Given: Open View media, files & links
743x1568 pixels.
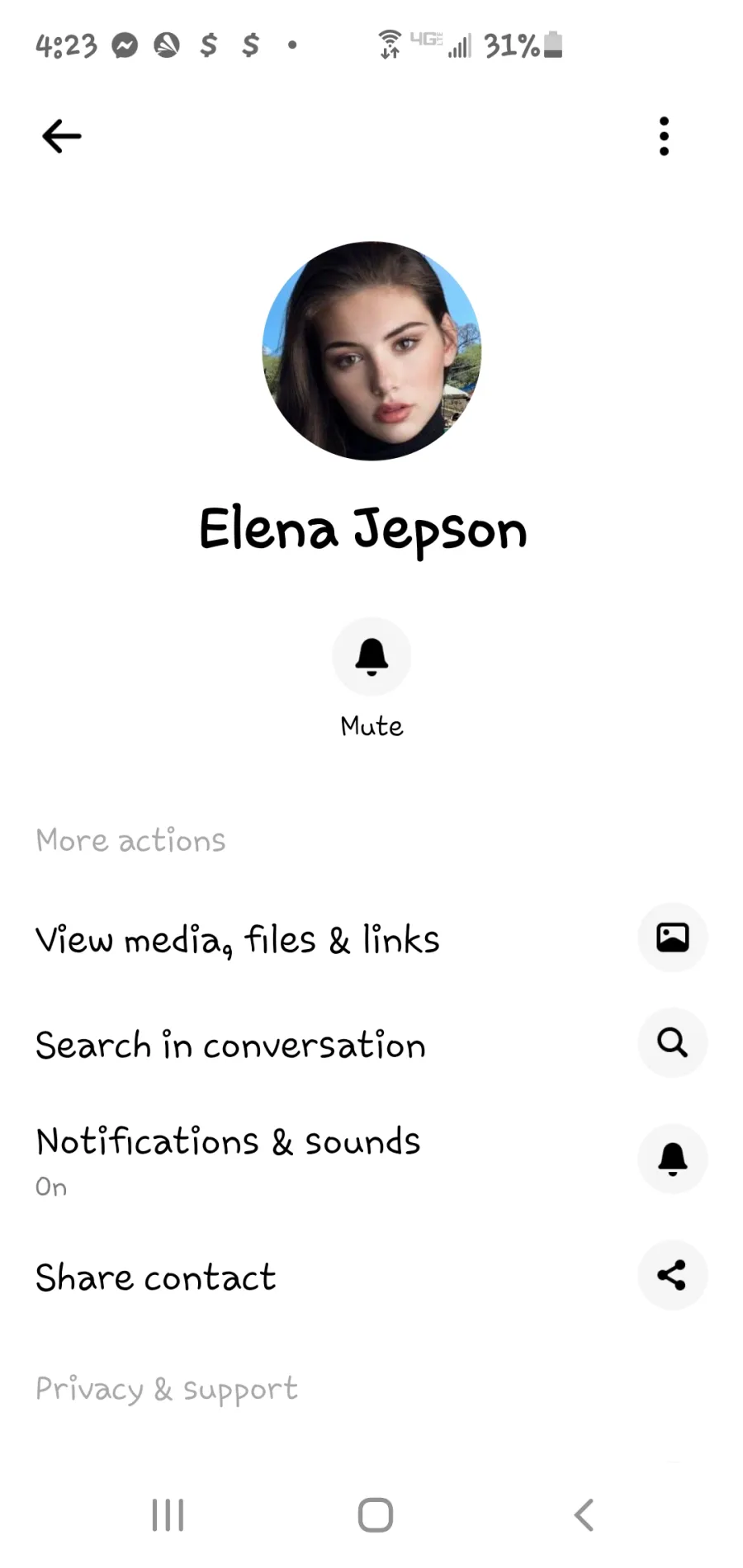Looking at the screenshot, I should (371, 938).
